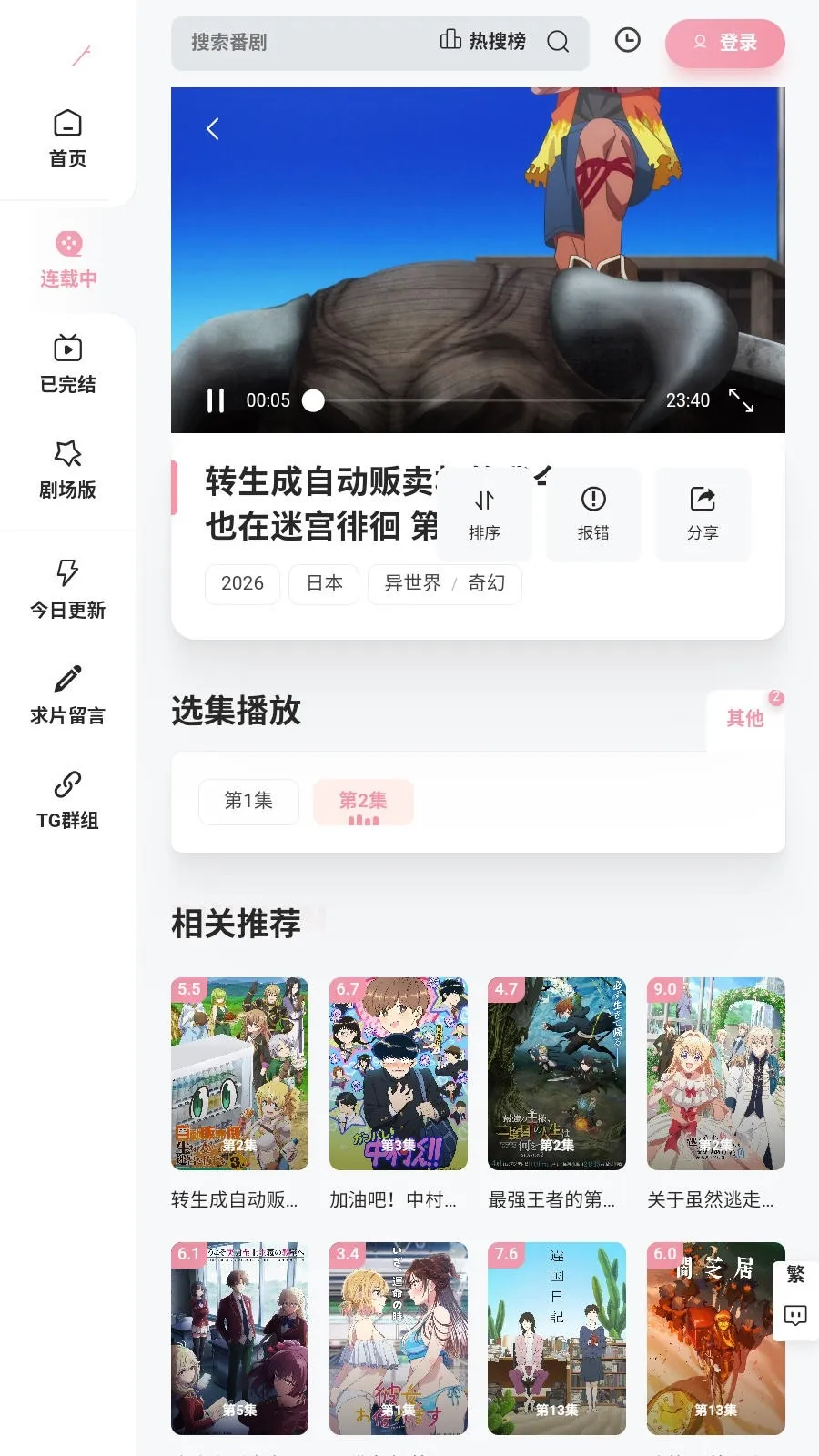819x1456 pixels.
Task: Report an error using 报错 icon
Action: 593,512
